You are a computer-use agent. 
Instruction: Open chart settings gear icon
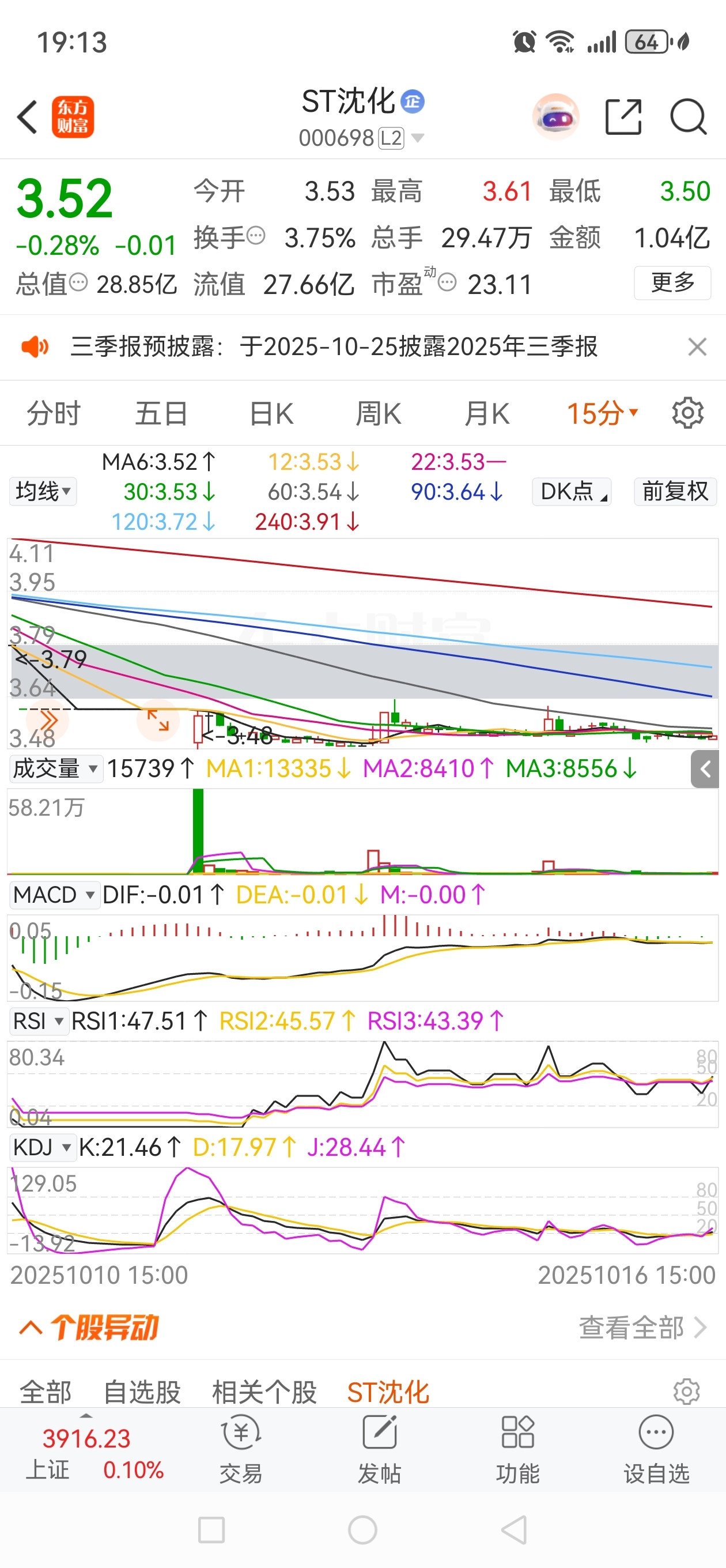tap(687, 414)
